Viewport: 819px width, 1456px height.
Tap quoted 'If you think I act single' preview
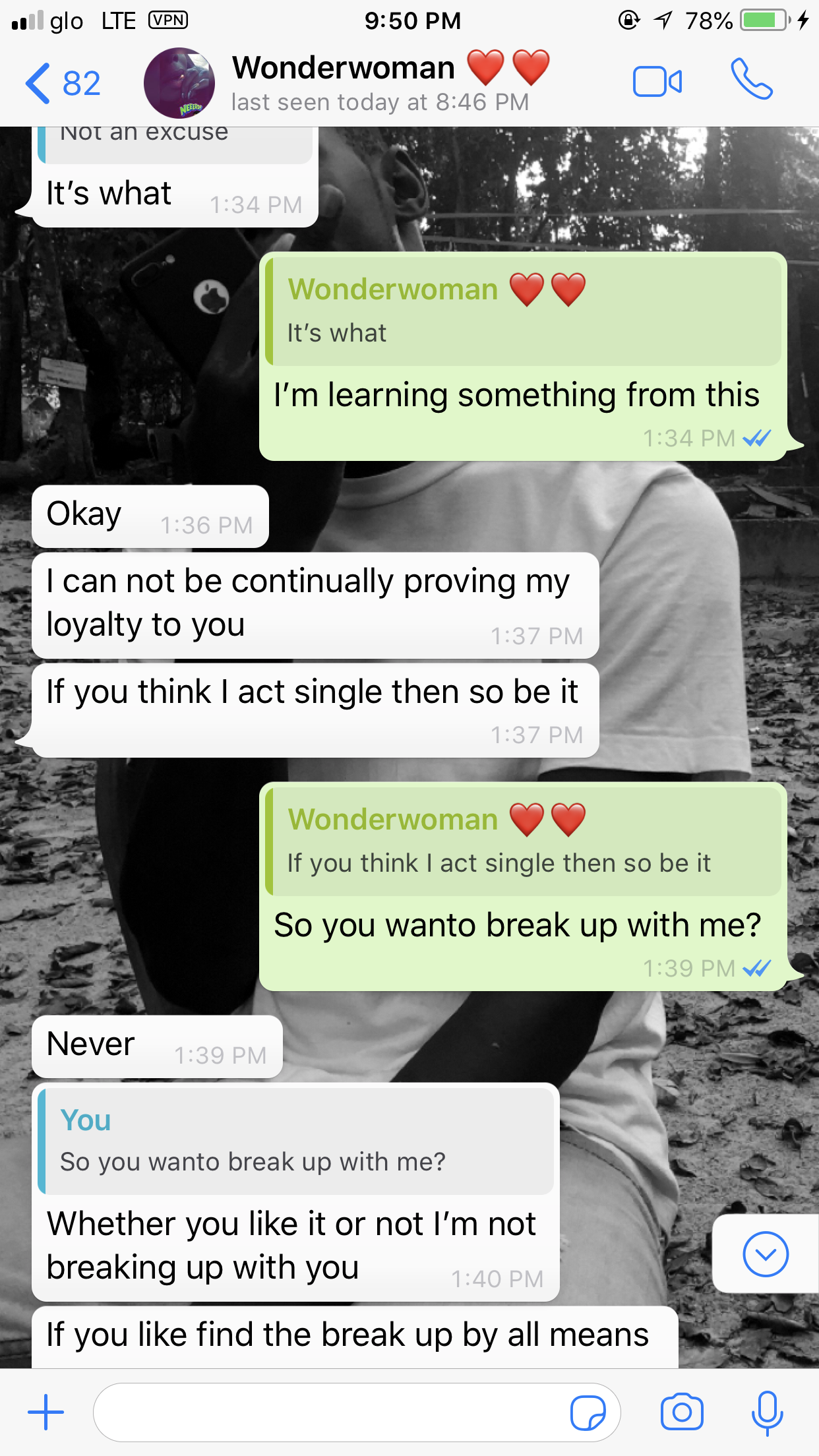pyautogui.click(x=523, y=841)
